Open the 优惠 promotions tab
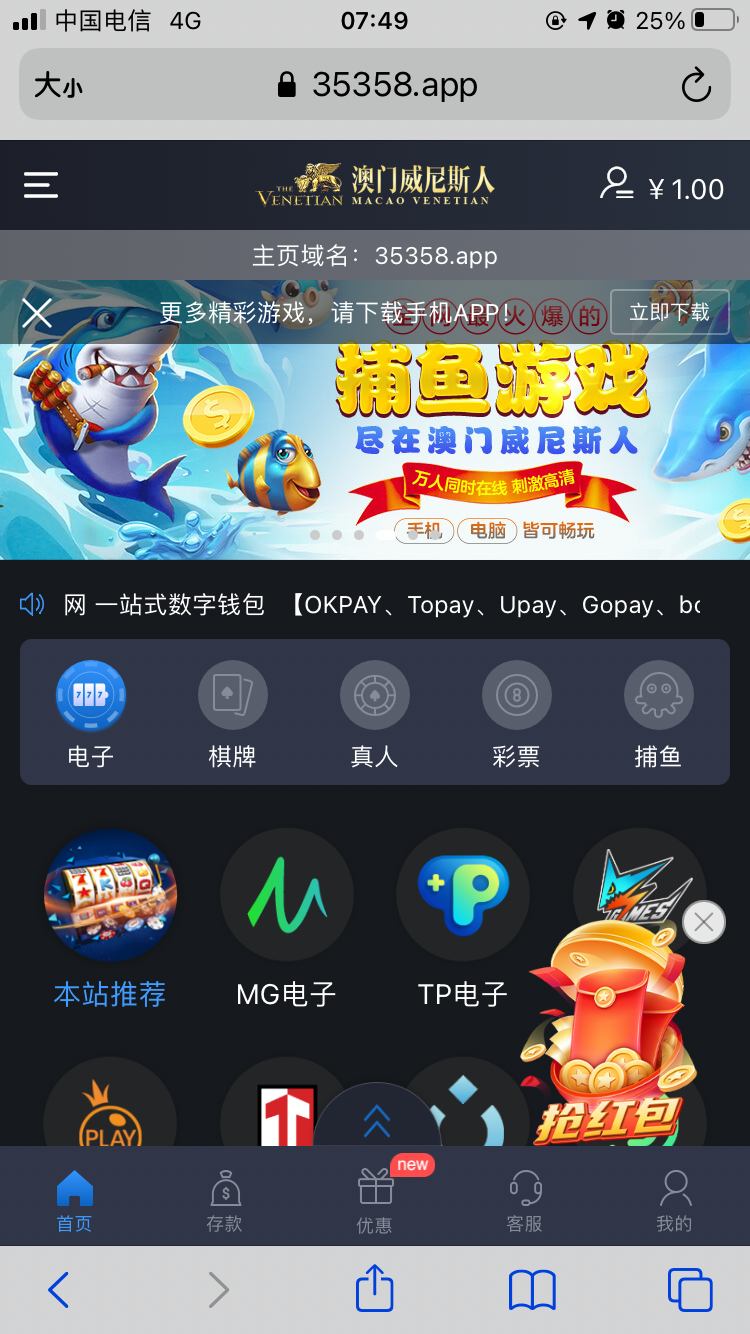This screenshot has height=1334, width=750. (x=375, y=1200)
